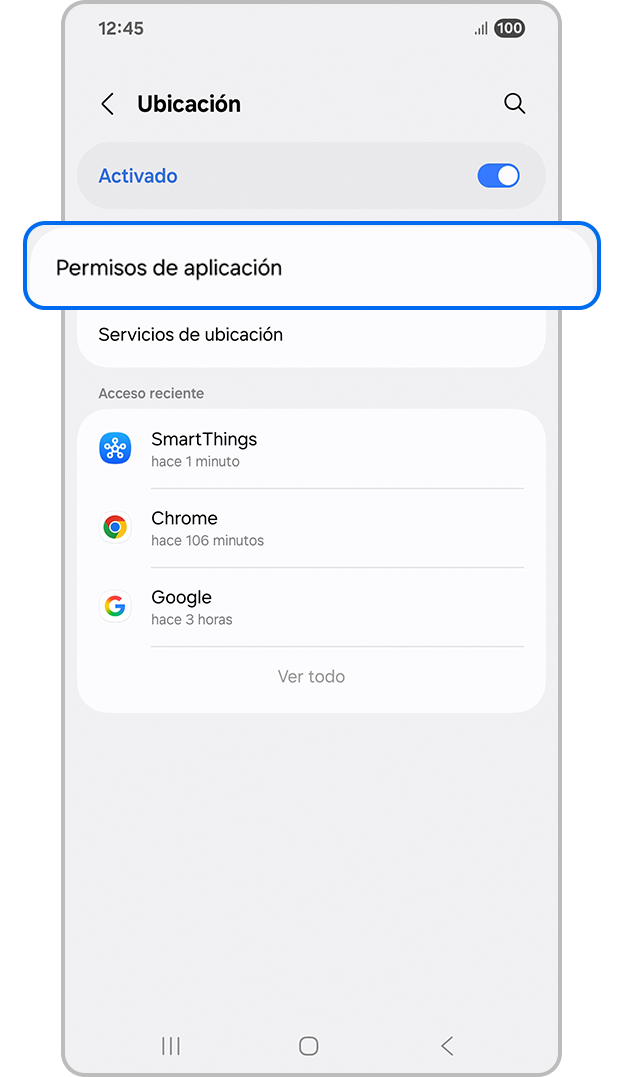624x1077 pixels.
Task: Open the search magnifier icon
Action: [514, 104]
